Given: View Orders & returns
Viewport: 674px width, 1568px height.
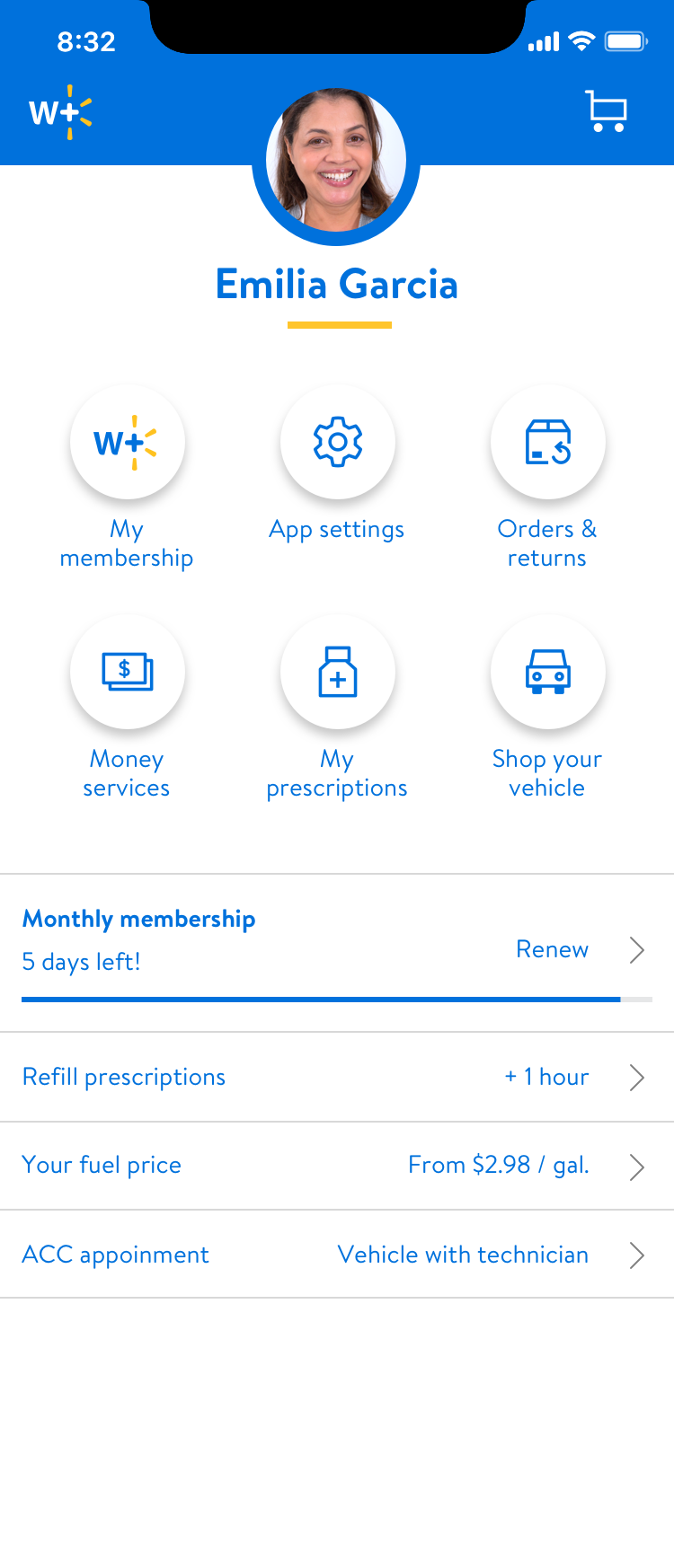Looking at the screenshot, I should 547,443.
